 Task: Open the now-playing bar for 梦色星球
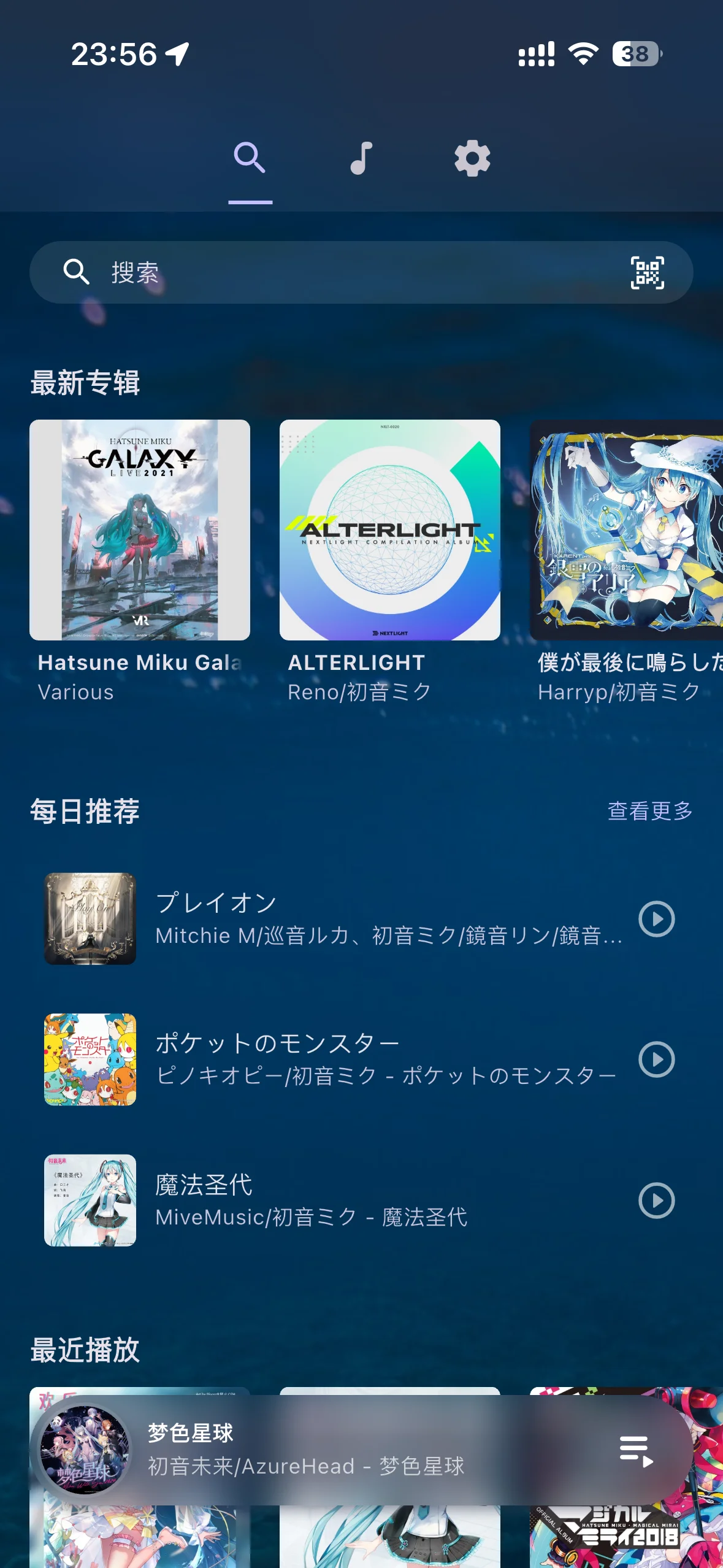tap(307, 1451)
